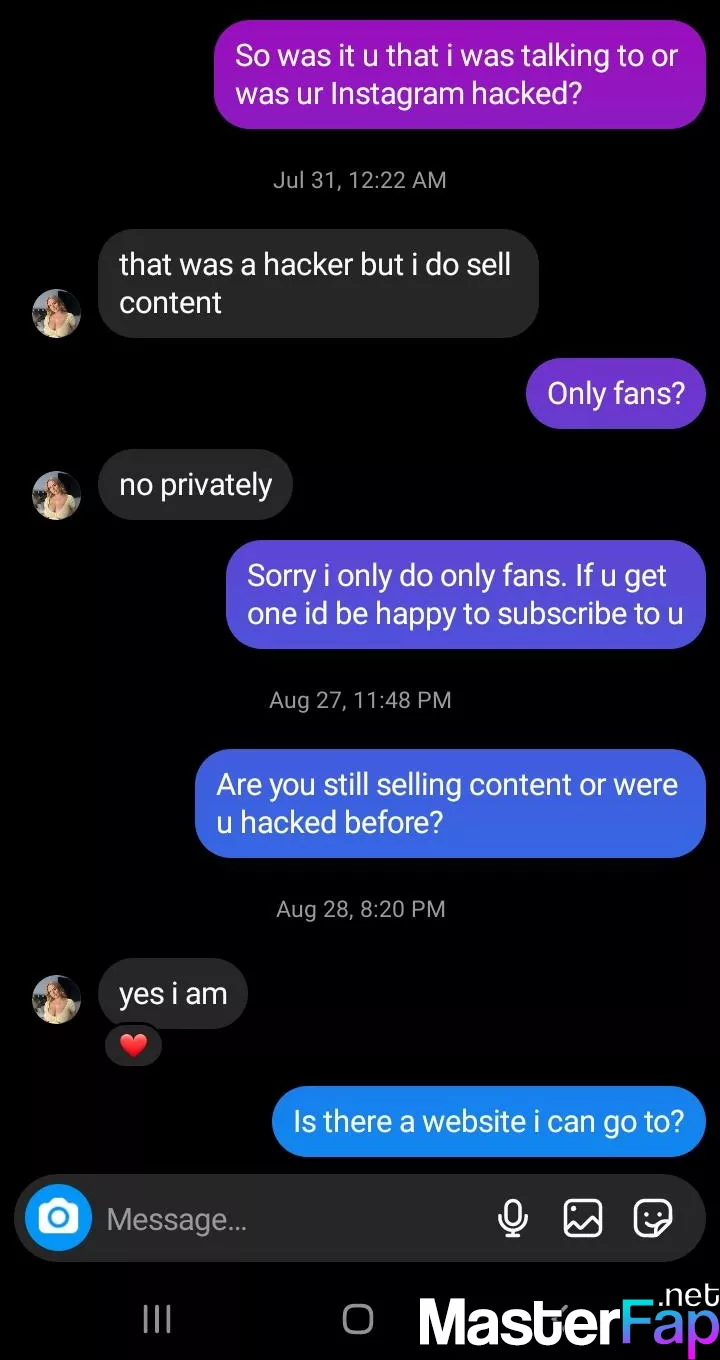Record a voice message with the microphone
The width and height of the screenshot is (720, 1360).
513,1218
